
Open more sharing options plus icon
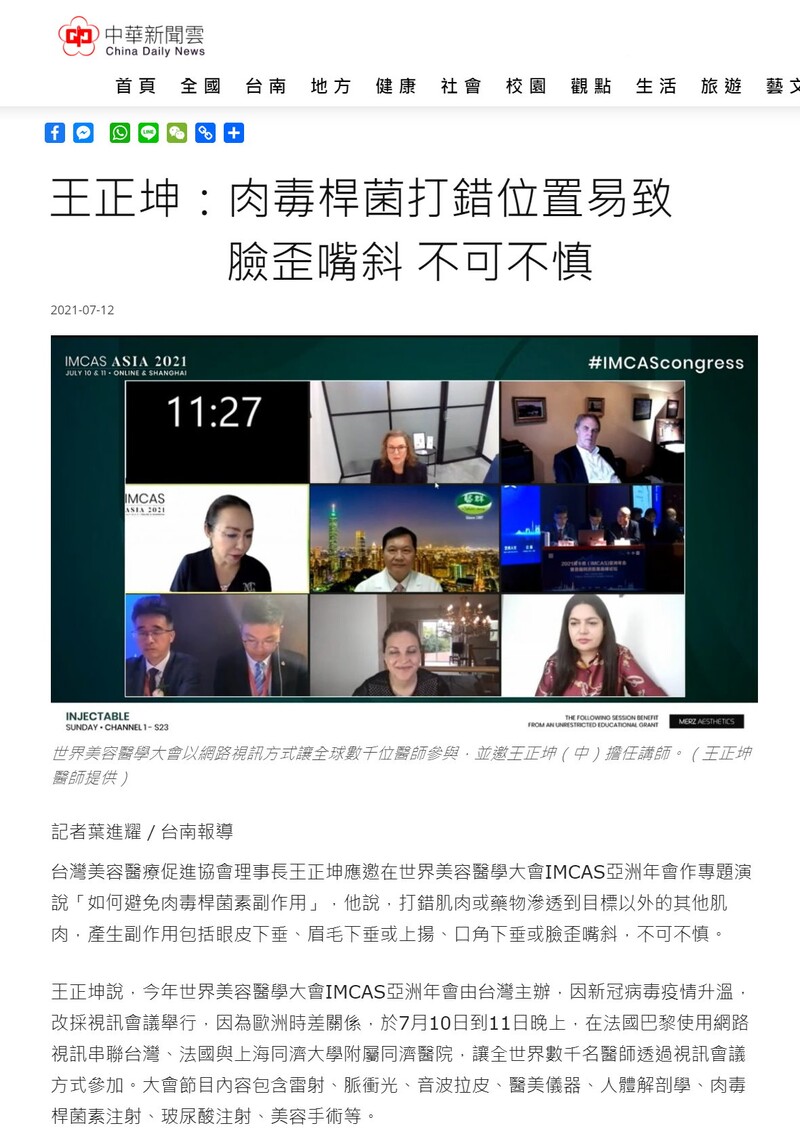coord(234,132)
